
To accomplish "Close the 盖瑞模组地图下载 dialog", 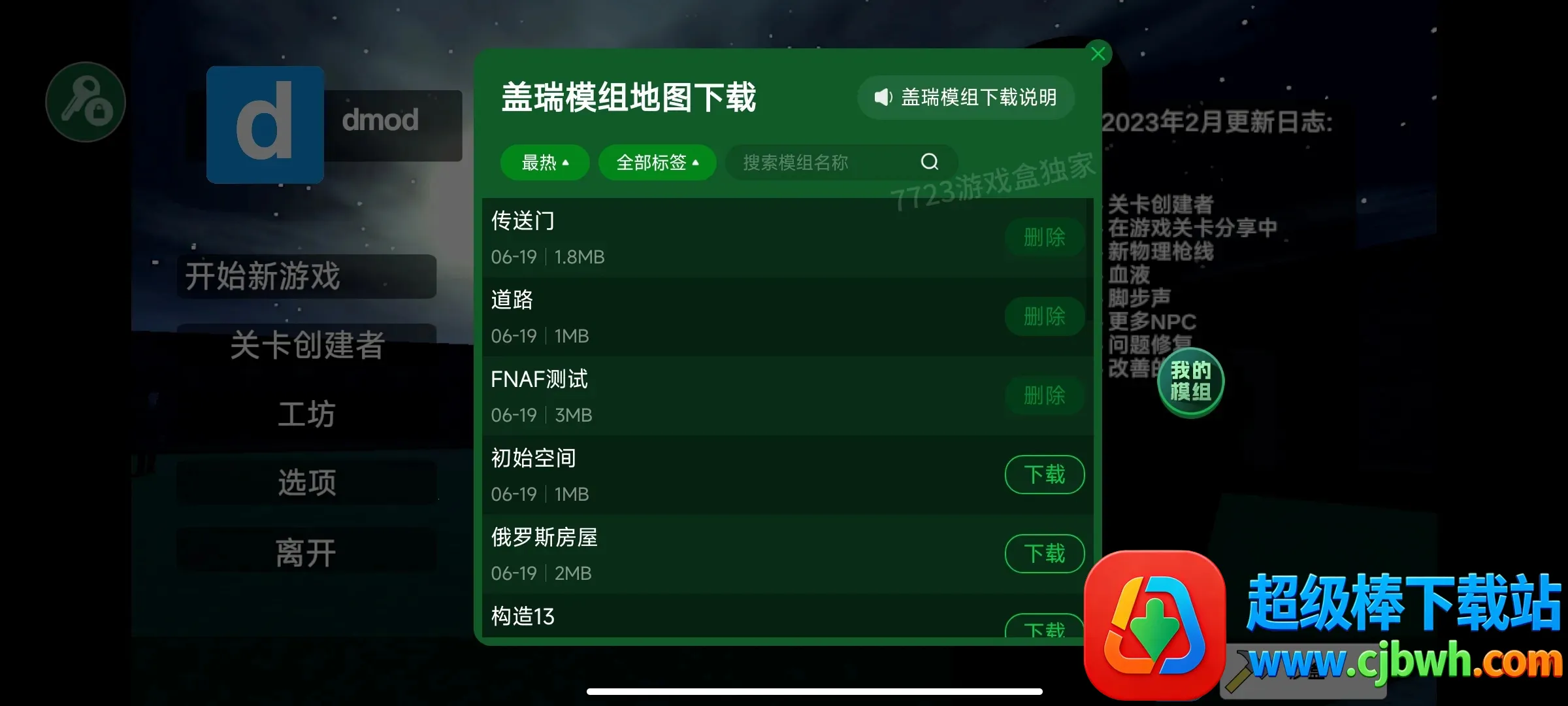I will point(1098,54).
